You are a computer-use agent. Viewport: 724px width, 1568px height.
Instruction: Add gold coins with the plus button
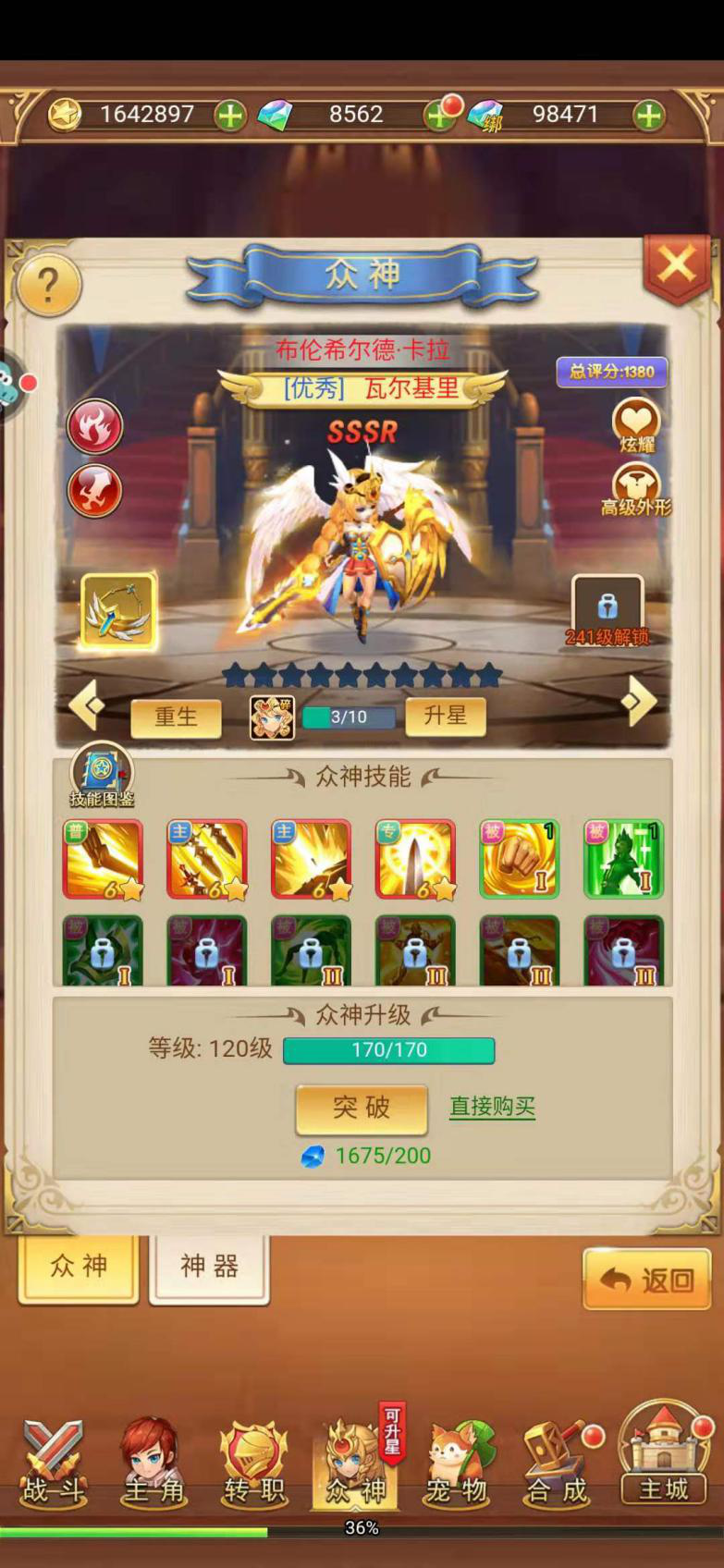pyautogui.click(x=230, y=116)
